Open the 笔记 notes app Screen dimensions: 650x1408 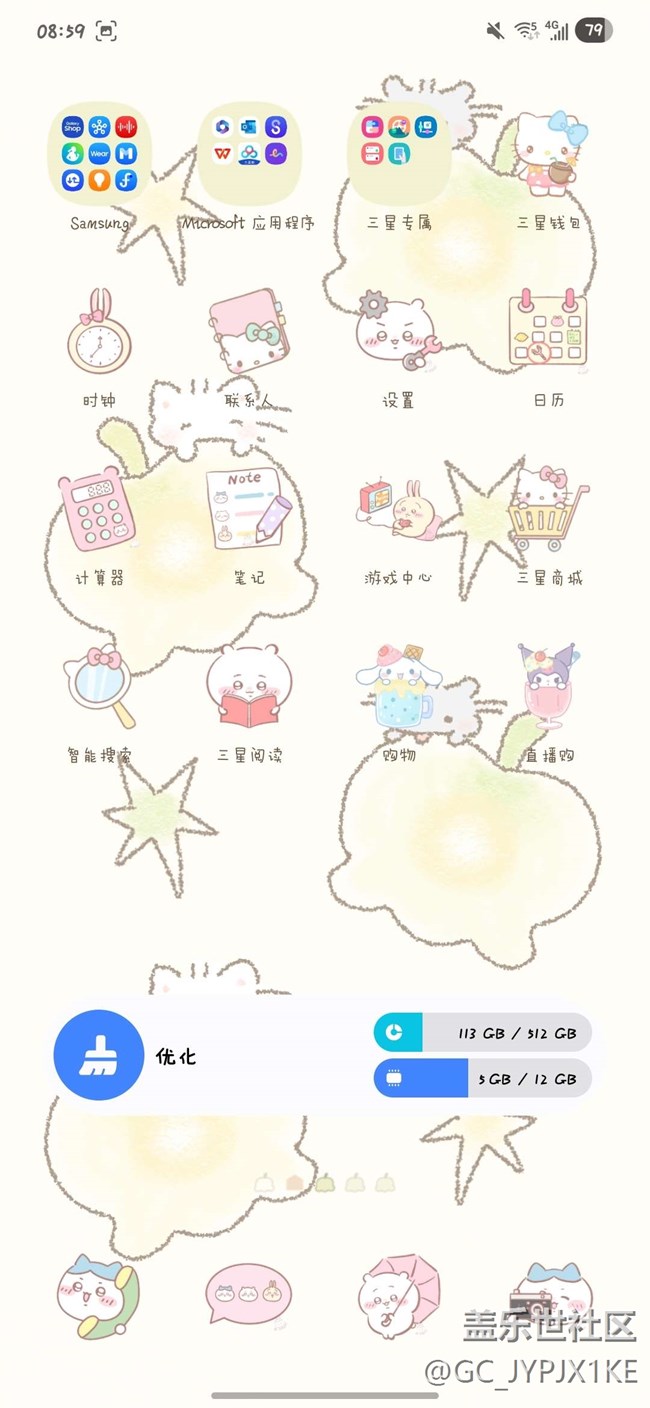click(249, 508)
